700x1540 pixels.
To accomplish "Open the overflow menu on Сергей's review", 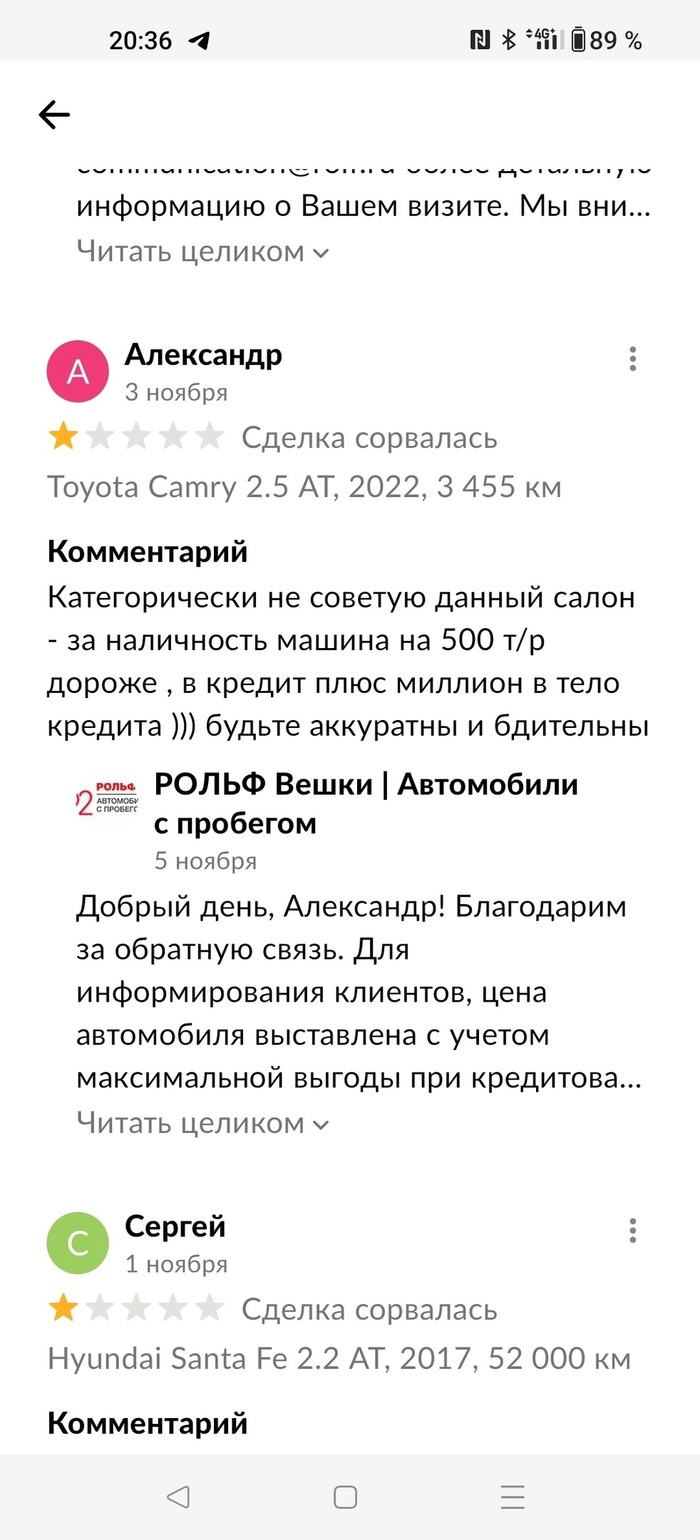I will click(632, 1230).
